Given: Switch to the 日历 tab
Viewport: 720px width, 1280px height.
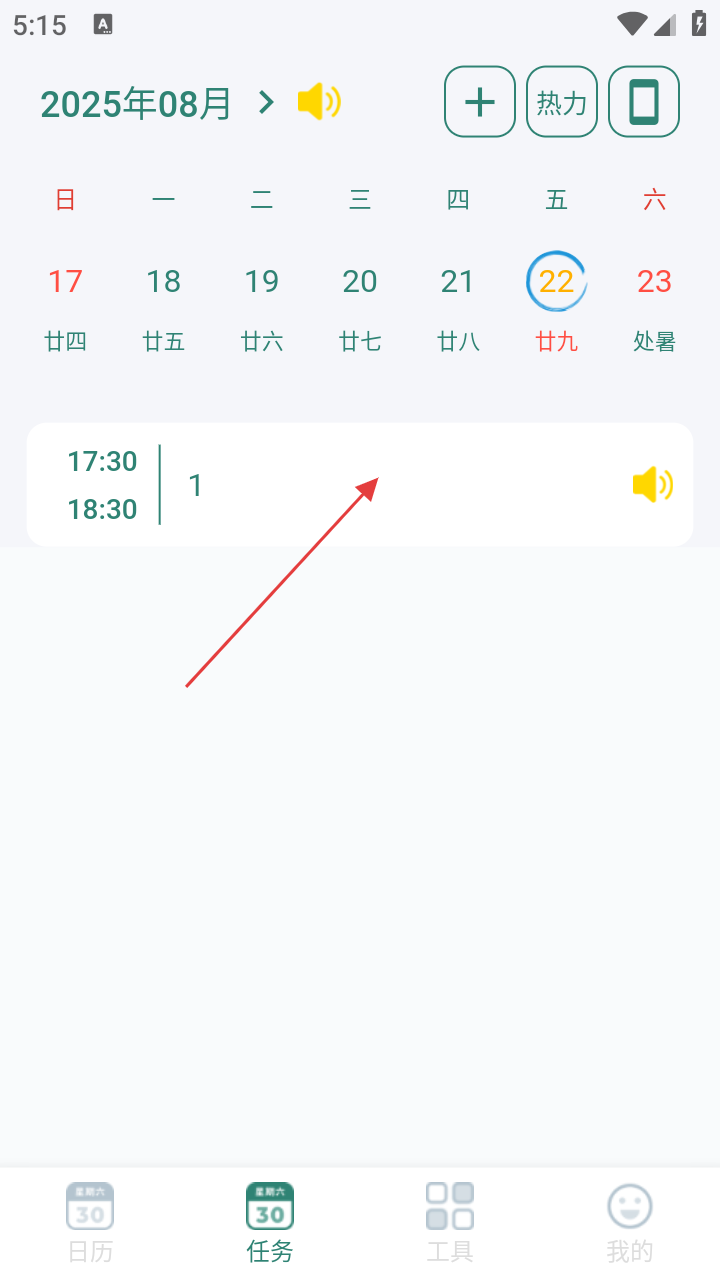Looking at the screenshot, I should tap(90, 1223).
